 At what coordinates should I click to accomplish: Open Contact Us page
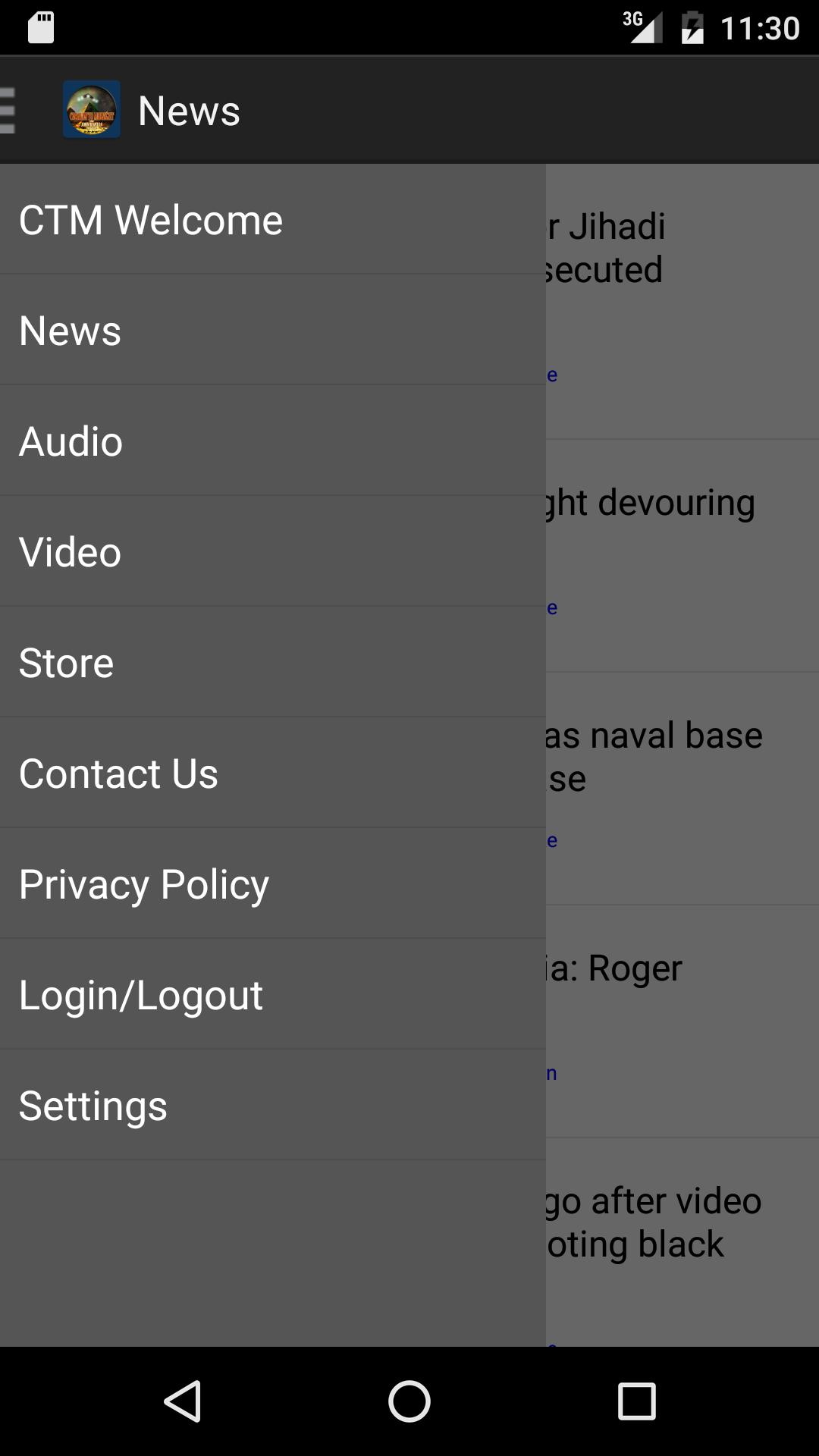272,773
